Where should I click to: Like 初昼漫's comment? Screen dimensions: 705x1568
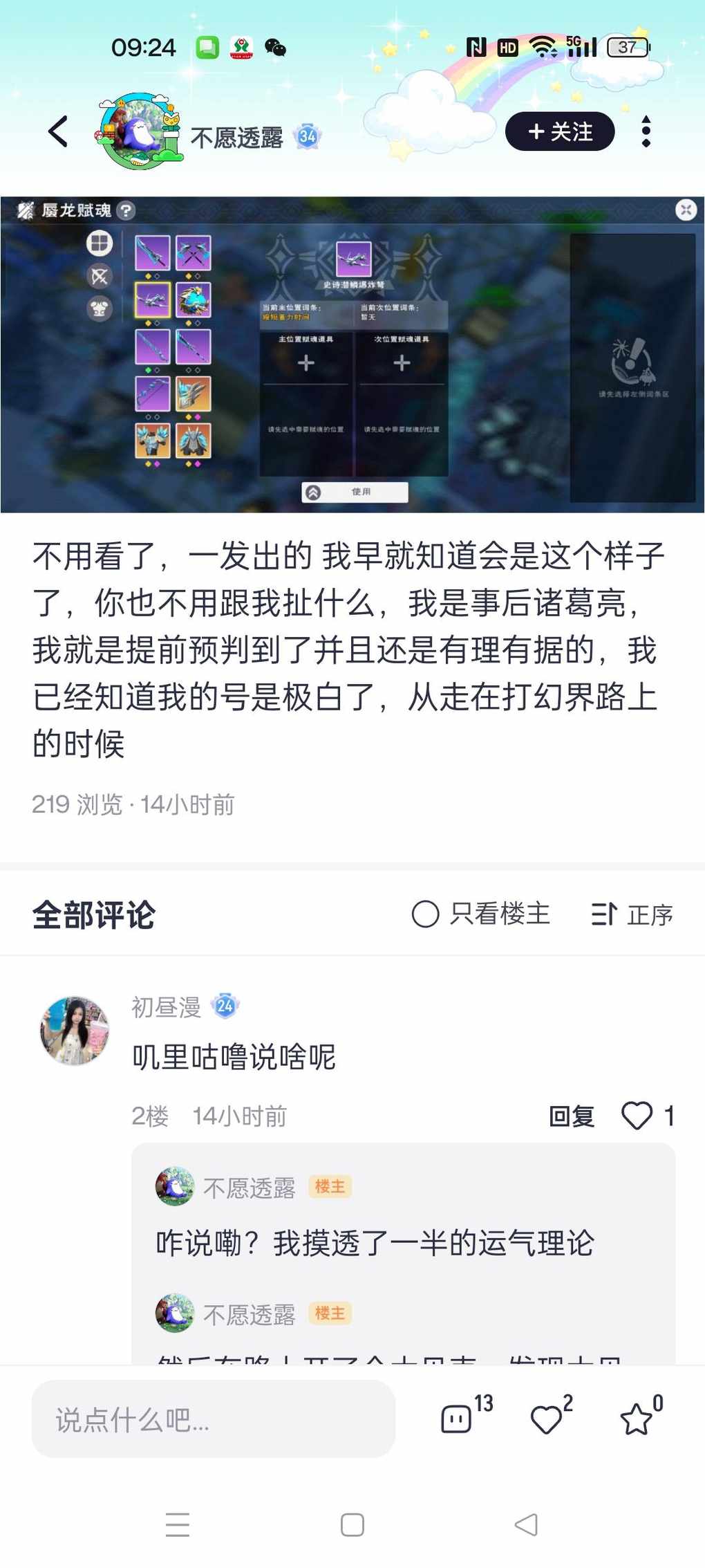(x=637, y=1115)
